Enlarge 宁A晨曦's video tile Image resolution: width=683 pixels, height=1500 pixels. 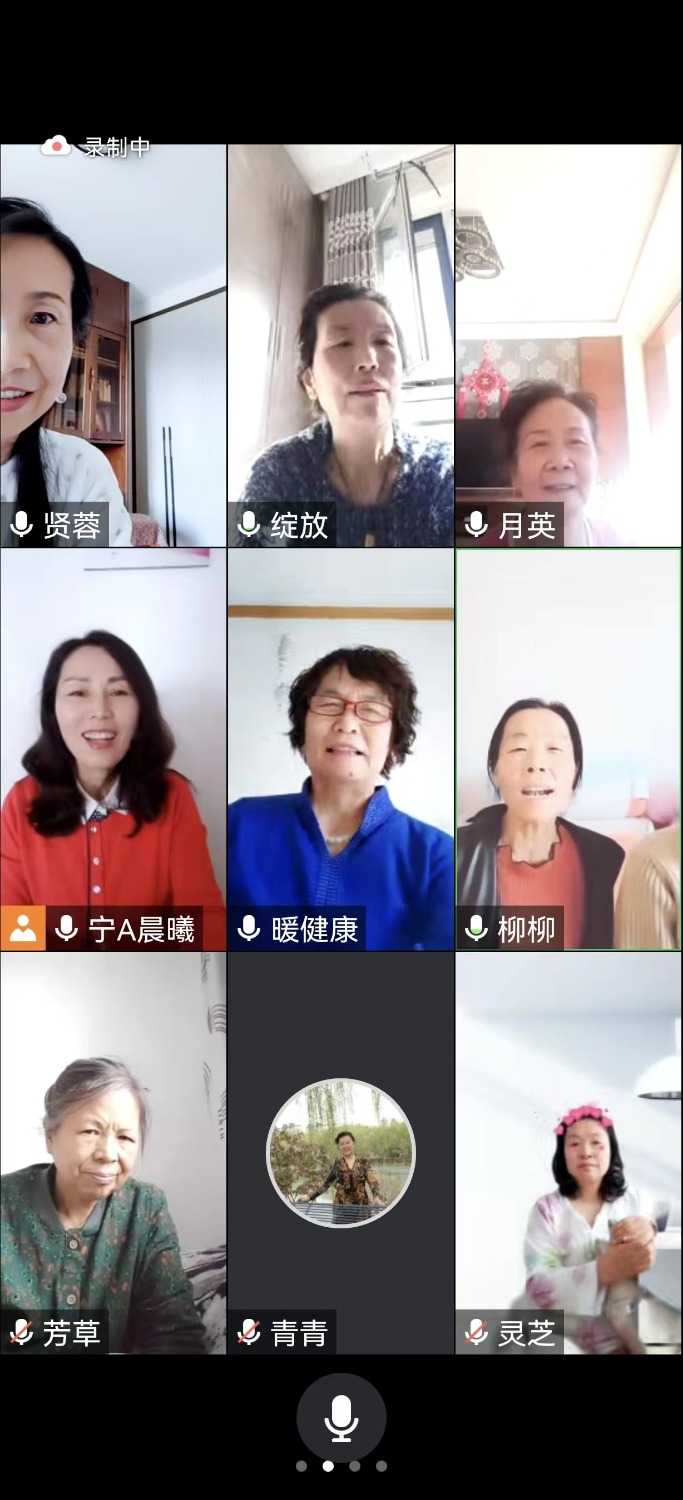coord(113,749)
